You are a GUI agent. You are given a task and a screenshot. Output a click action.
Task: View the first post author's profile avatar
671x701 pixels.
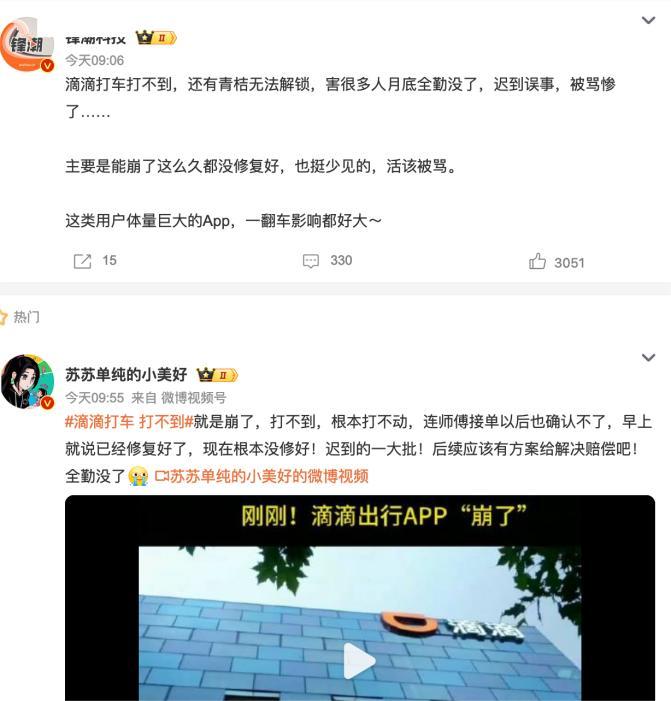click(x=27, y=44)
